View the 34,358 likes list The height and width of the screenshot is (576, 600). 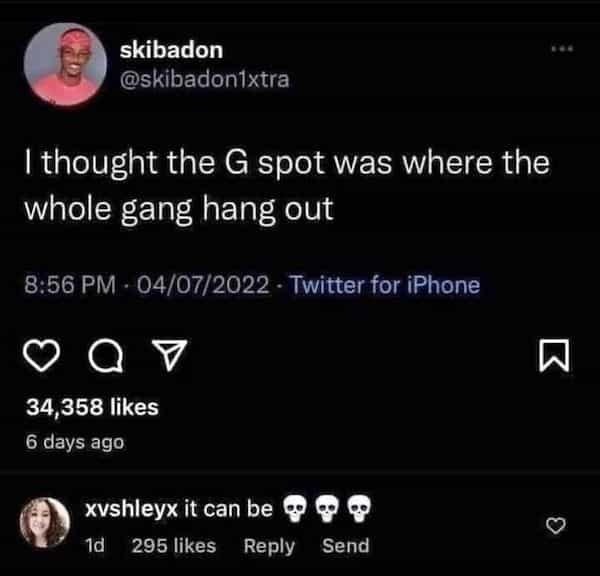click(92, 407)
